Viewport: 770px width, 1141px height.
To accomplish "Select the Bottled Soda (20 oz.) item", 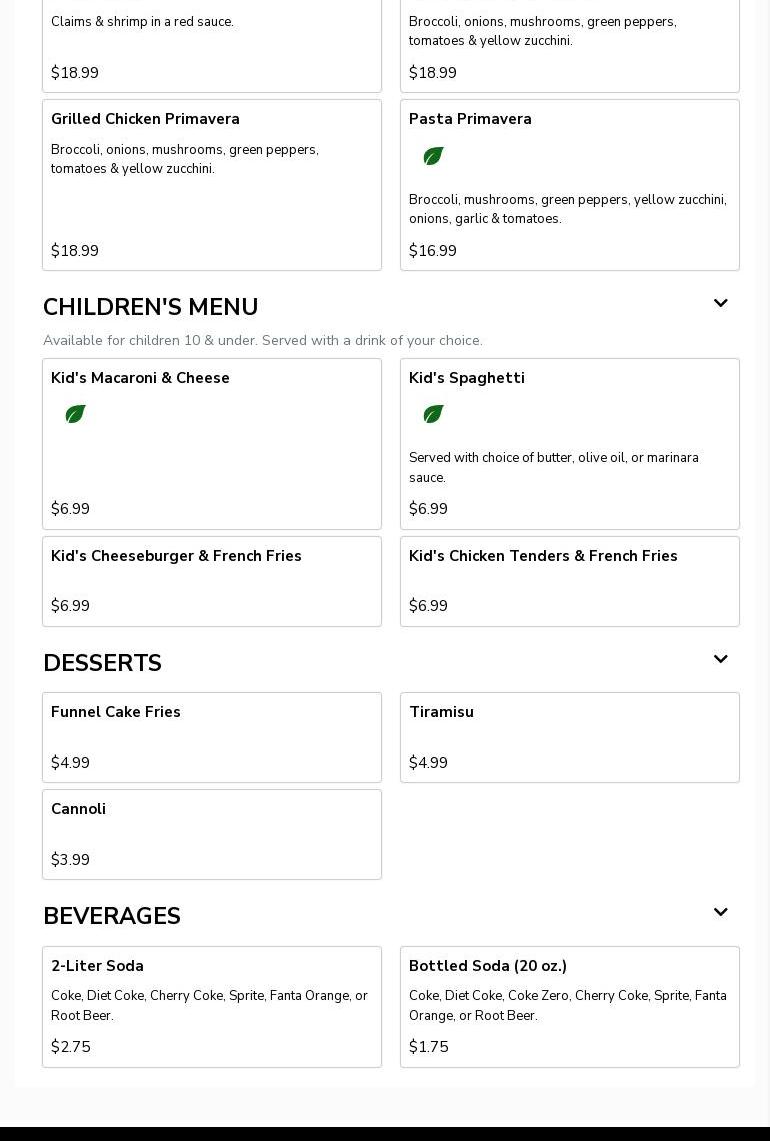I will 569,1006.
